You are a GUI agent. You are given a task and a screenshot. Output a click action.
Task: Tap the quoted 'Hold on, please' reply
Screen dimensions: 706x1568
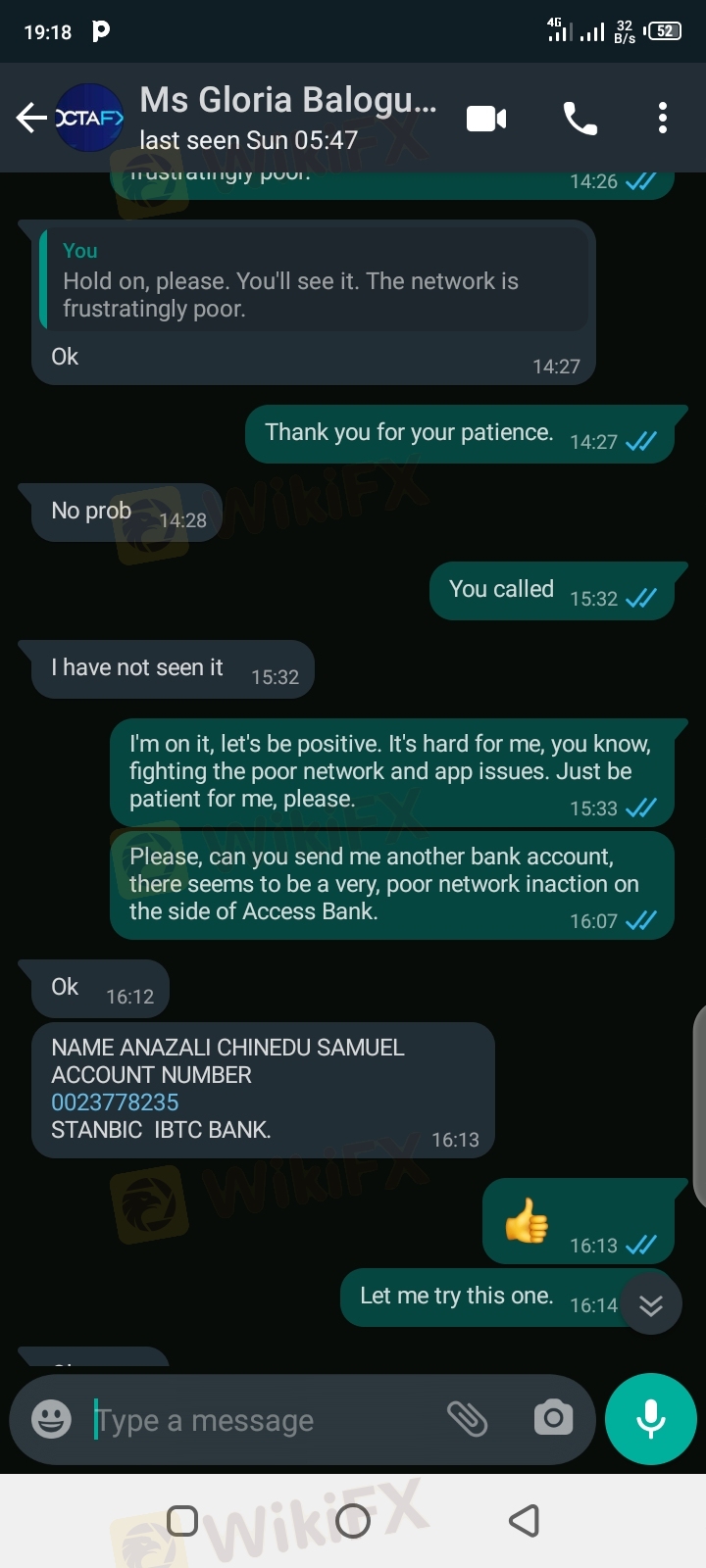tap(314, 280)
